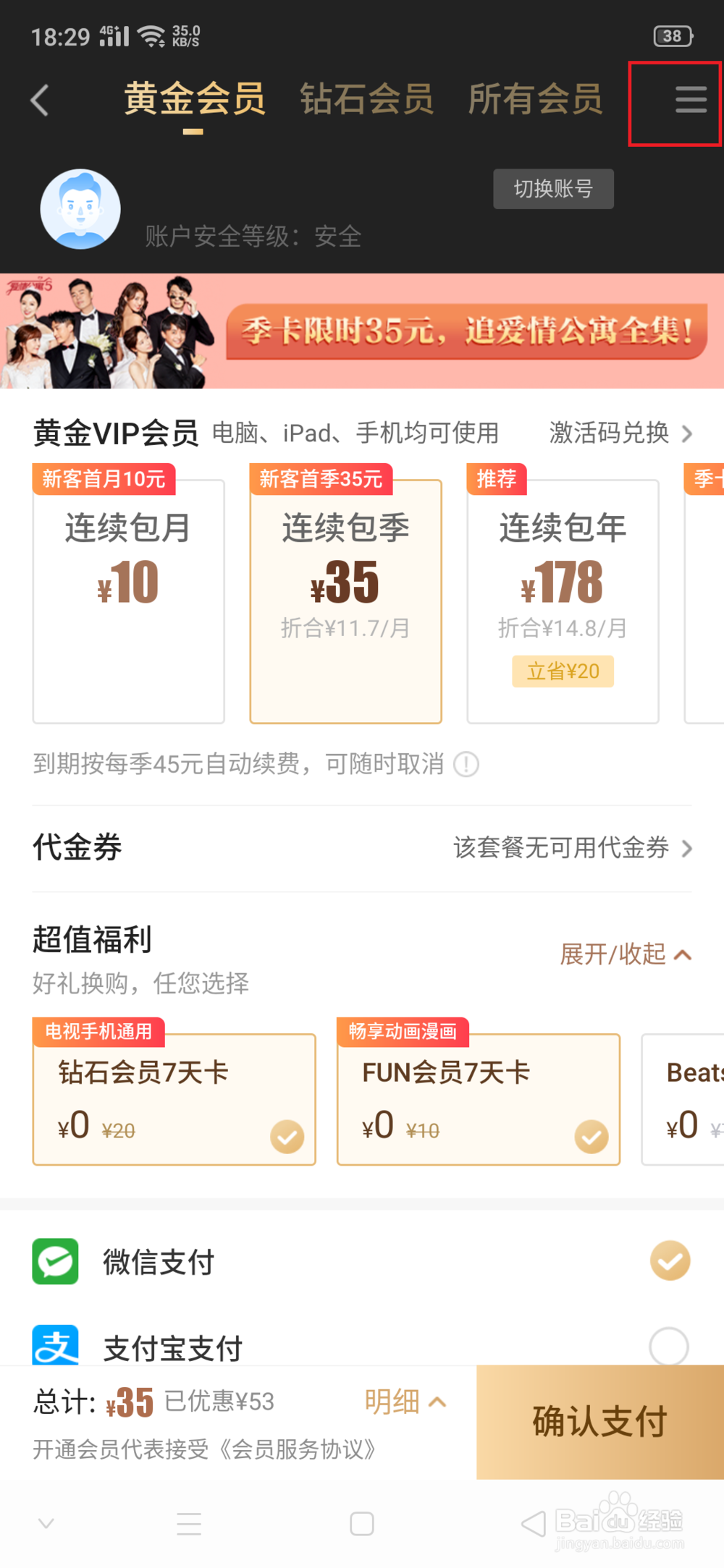Viewport: 724px width, 1568px height.
Task: Select the 连续包年 ¥178 plan card
Action: (563, 601)
